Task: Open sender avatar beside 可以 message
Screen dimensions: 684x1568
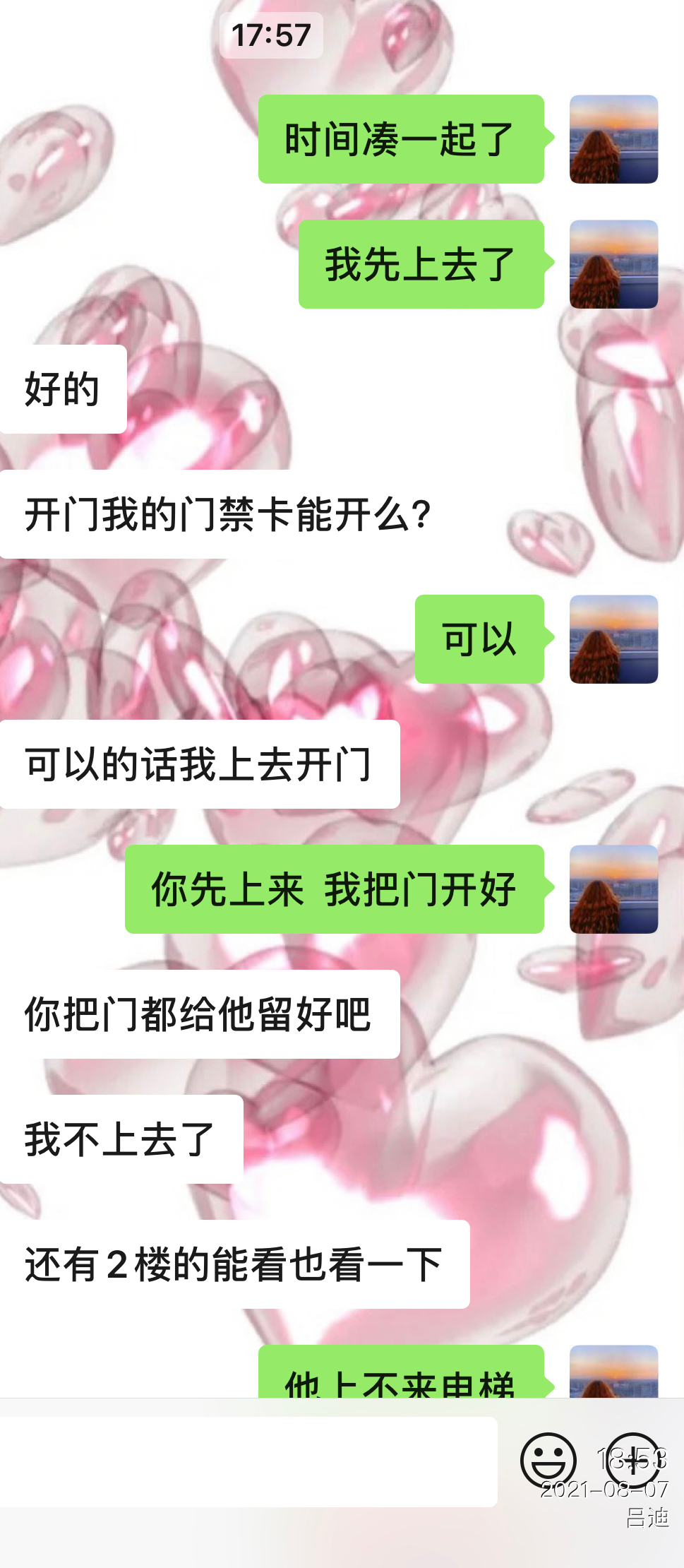Action: (x=613, y=639)
